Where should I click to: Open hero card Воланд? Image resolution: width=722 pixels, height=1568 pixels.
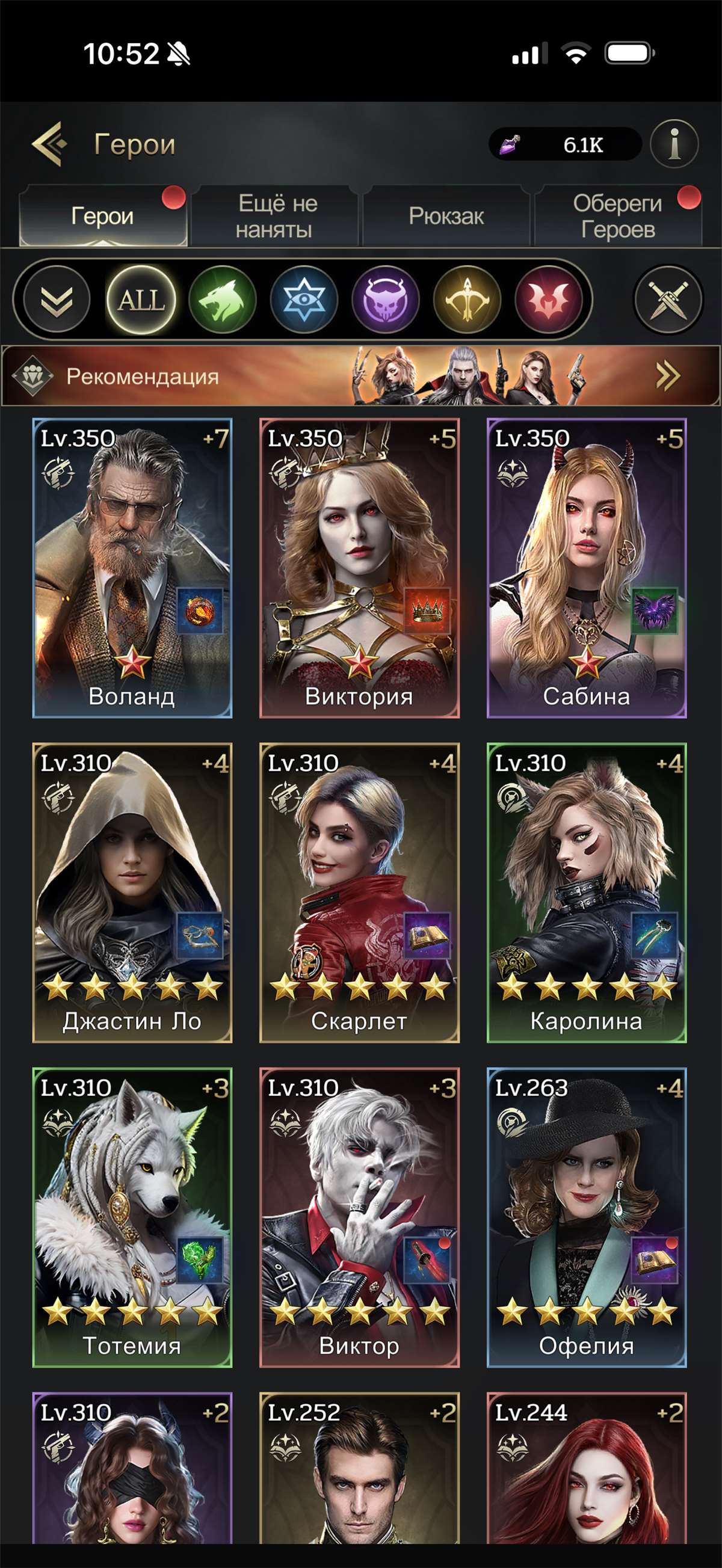tap(132, 567)
